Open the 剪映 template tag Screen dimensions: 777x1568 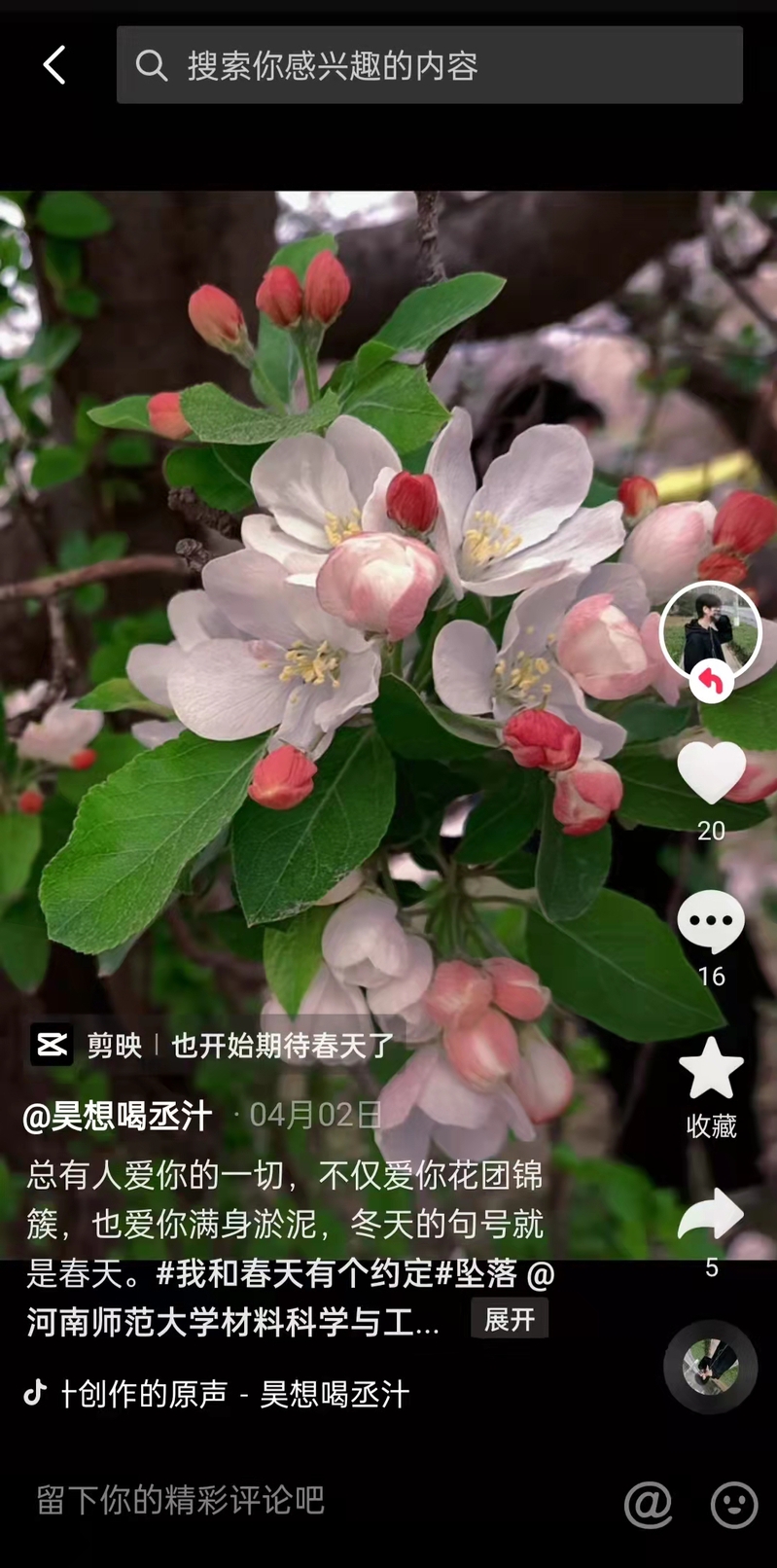point(214,1046)
